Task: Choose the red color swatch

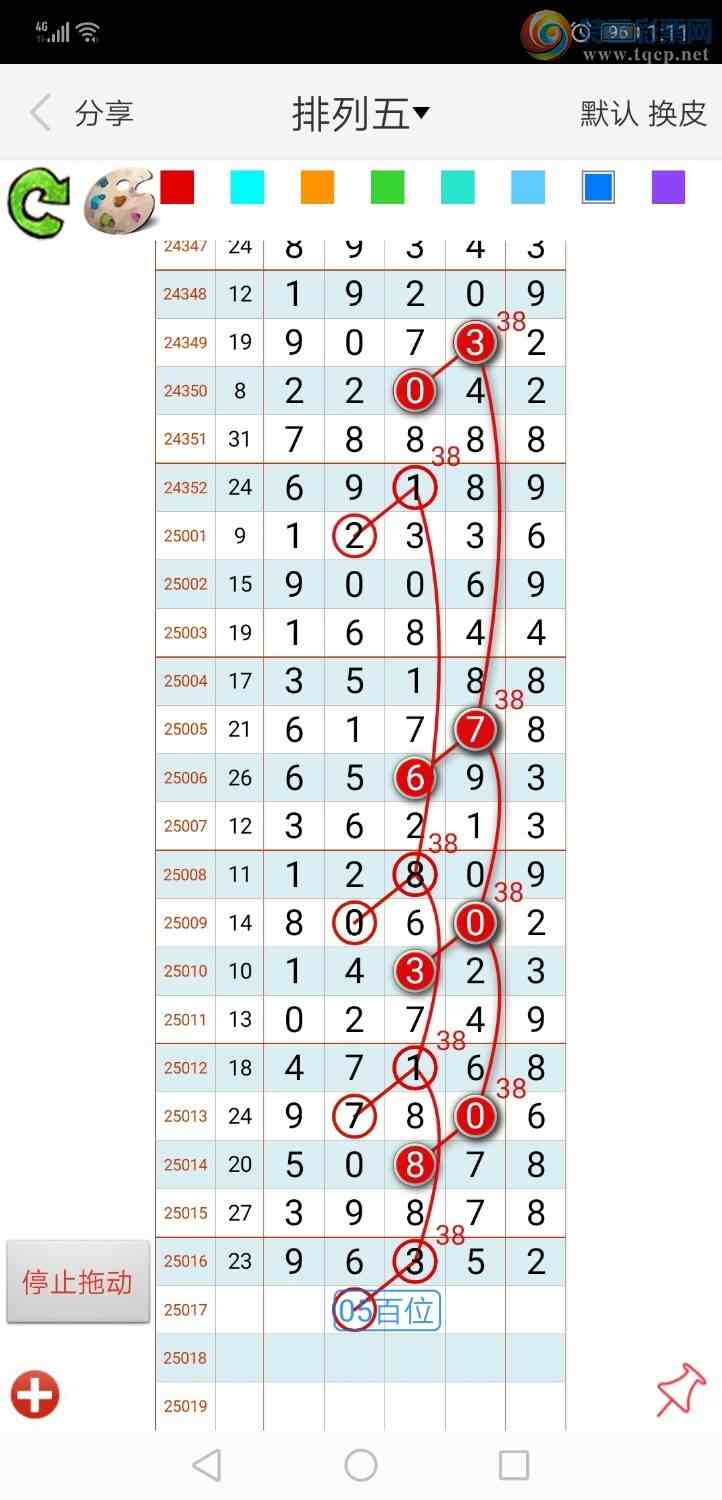Action: point(177,187)
